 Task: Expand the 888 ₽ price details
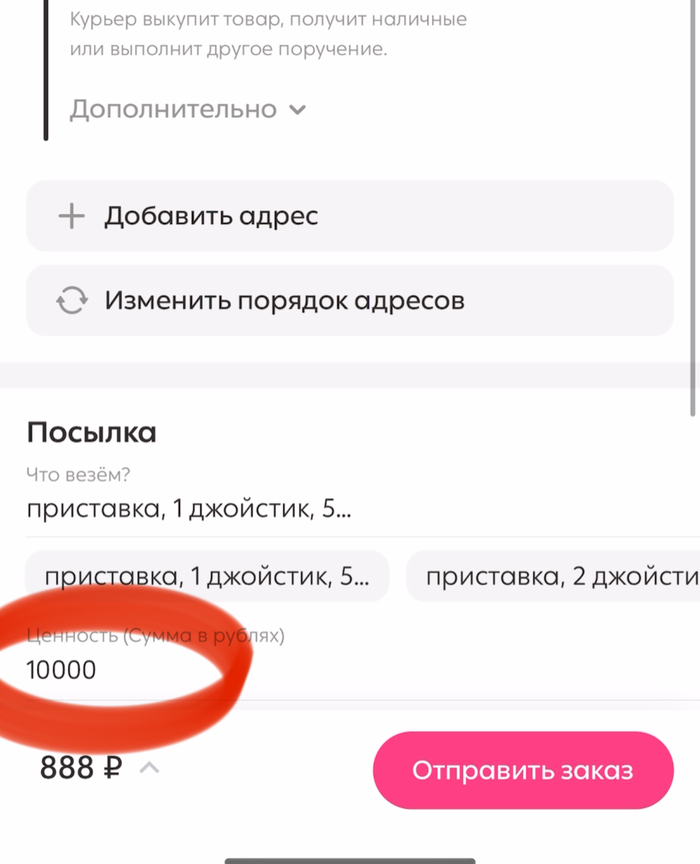(149, 768)
